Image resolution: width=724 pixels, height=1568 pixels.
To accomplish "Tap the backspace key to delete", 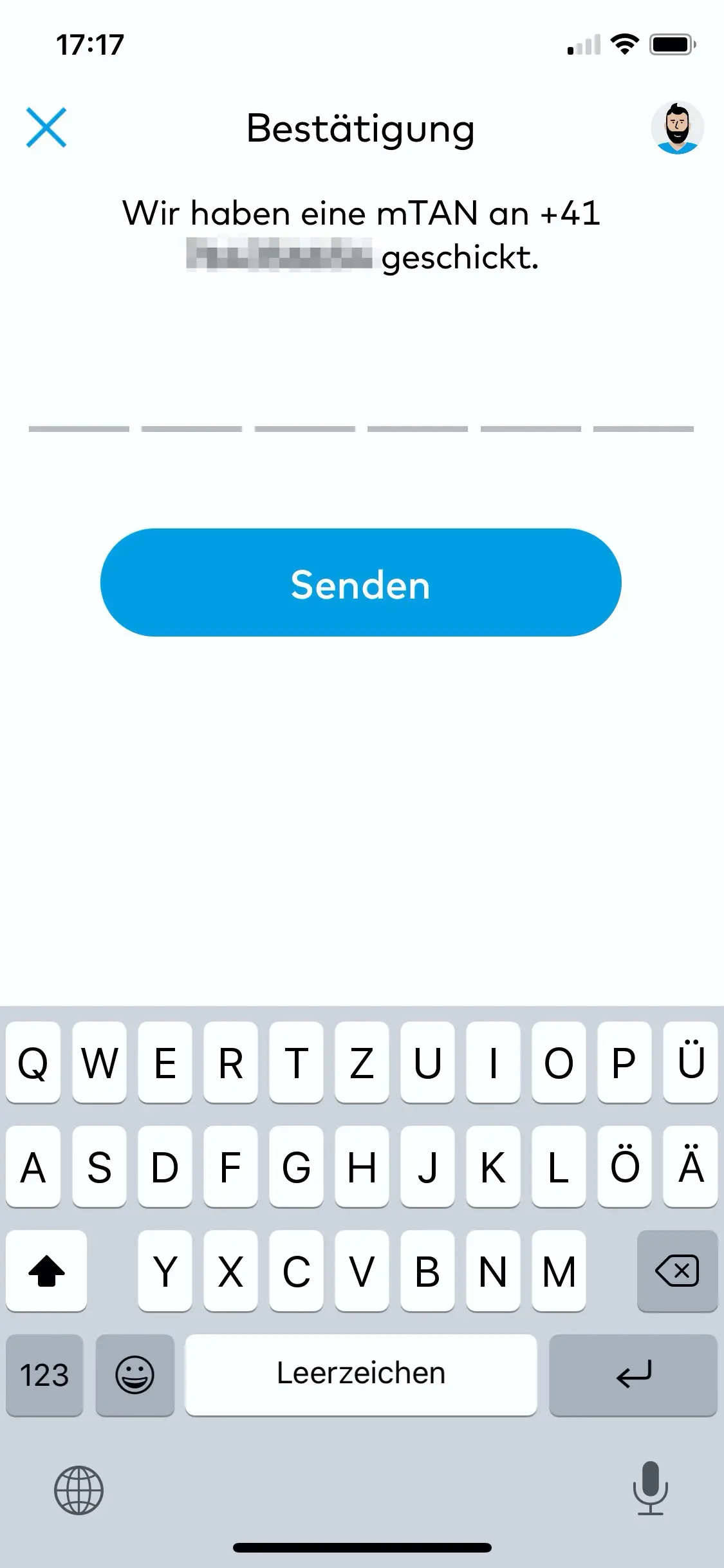I will click(677, 1273).
